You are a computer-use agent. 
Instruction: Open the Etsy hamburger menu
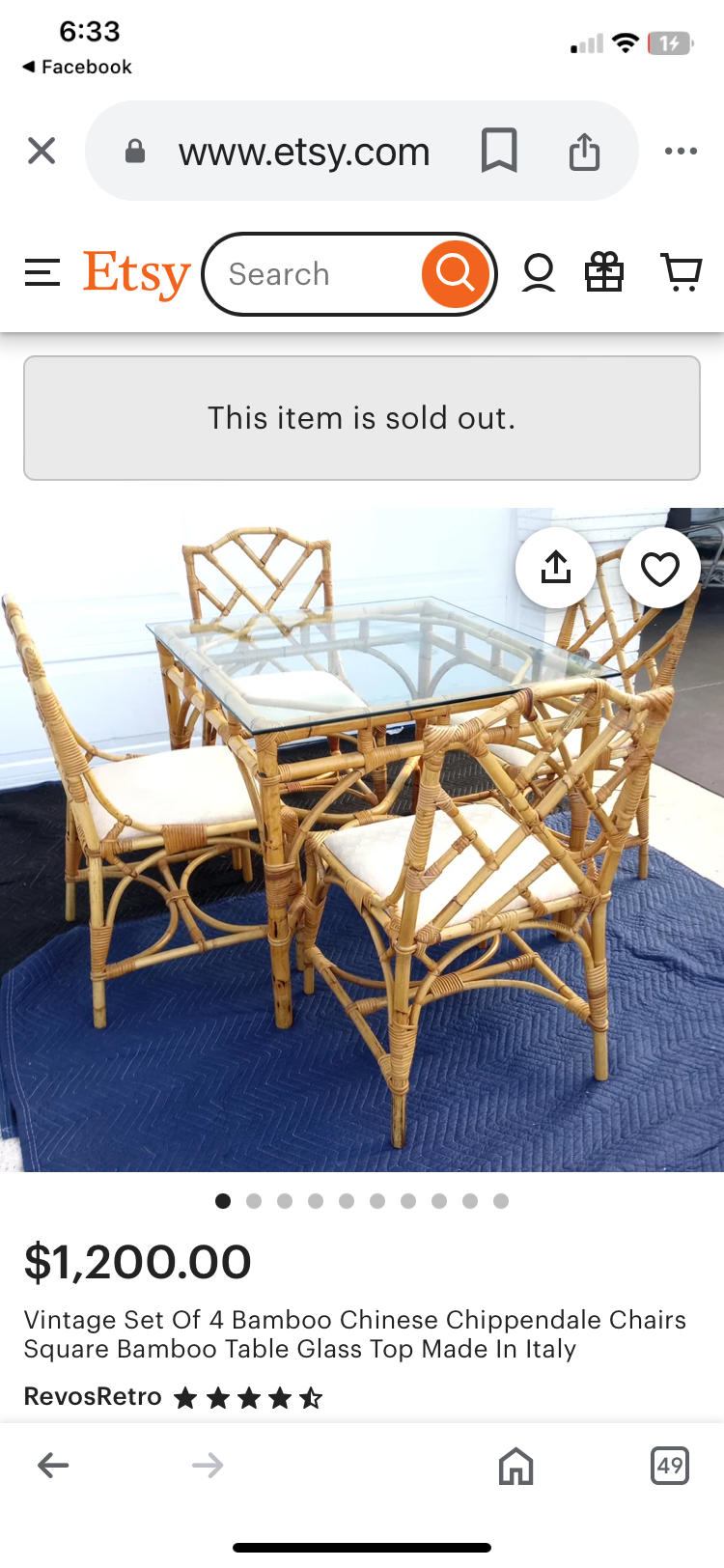[x=42, y=273]
